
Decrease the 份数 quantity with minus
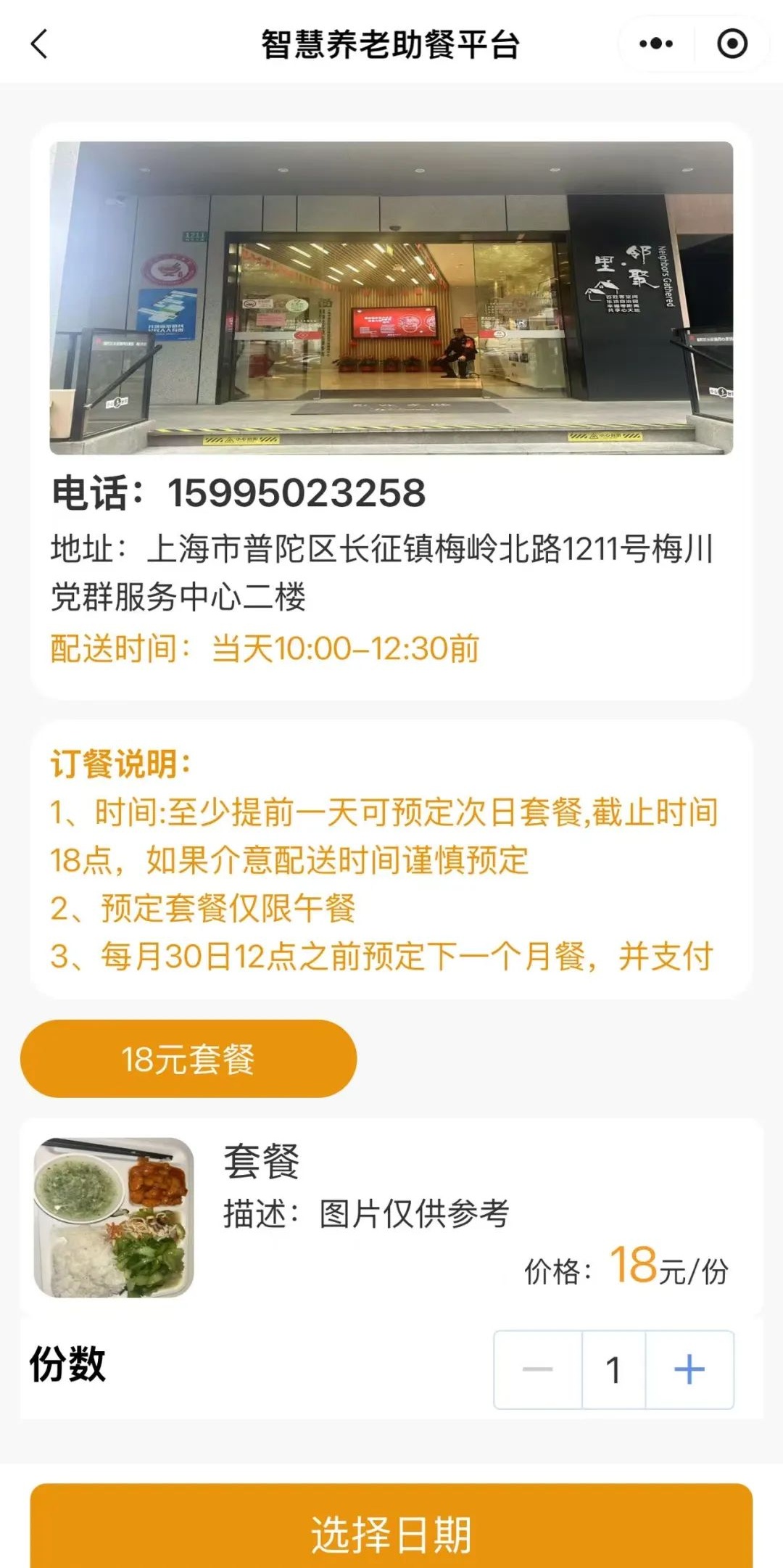point(538,1370)
